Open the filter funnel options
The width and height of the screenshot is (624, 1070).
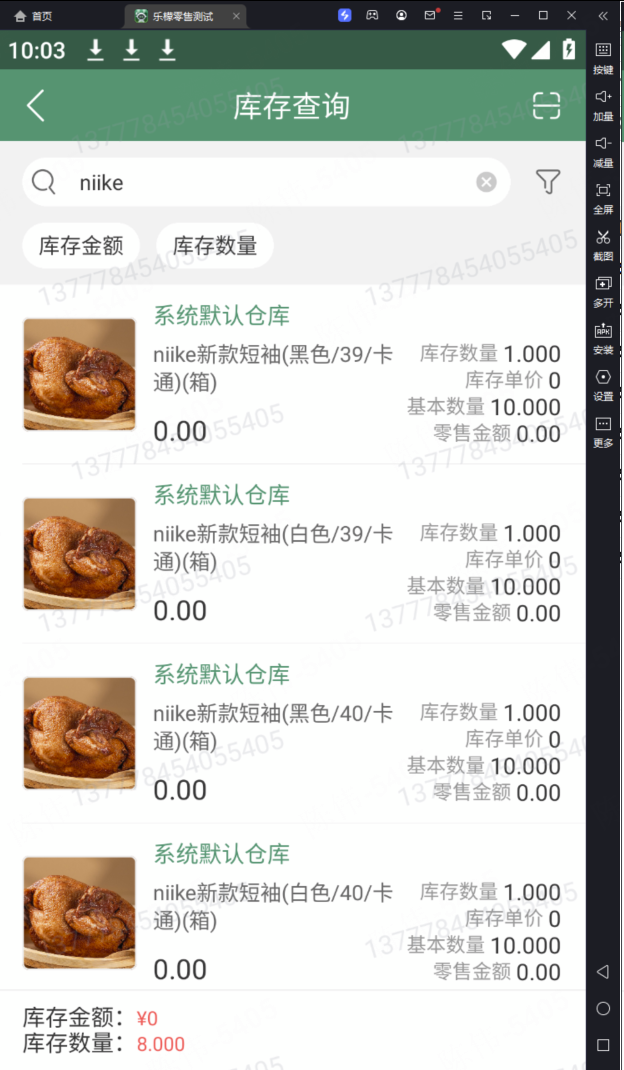click(548, 182)
